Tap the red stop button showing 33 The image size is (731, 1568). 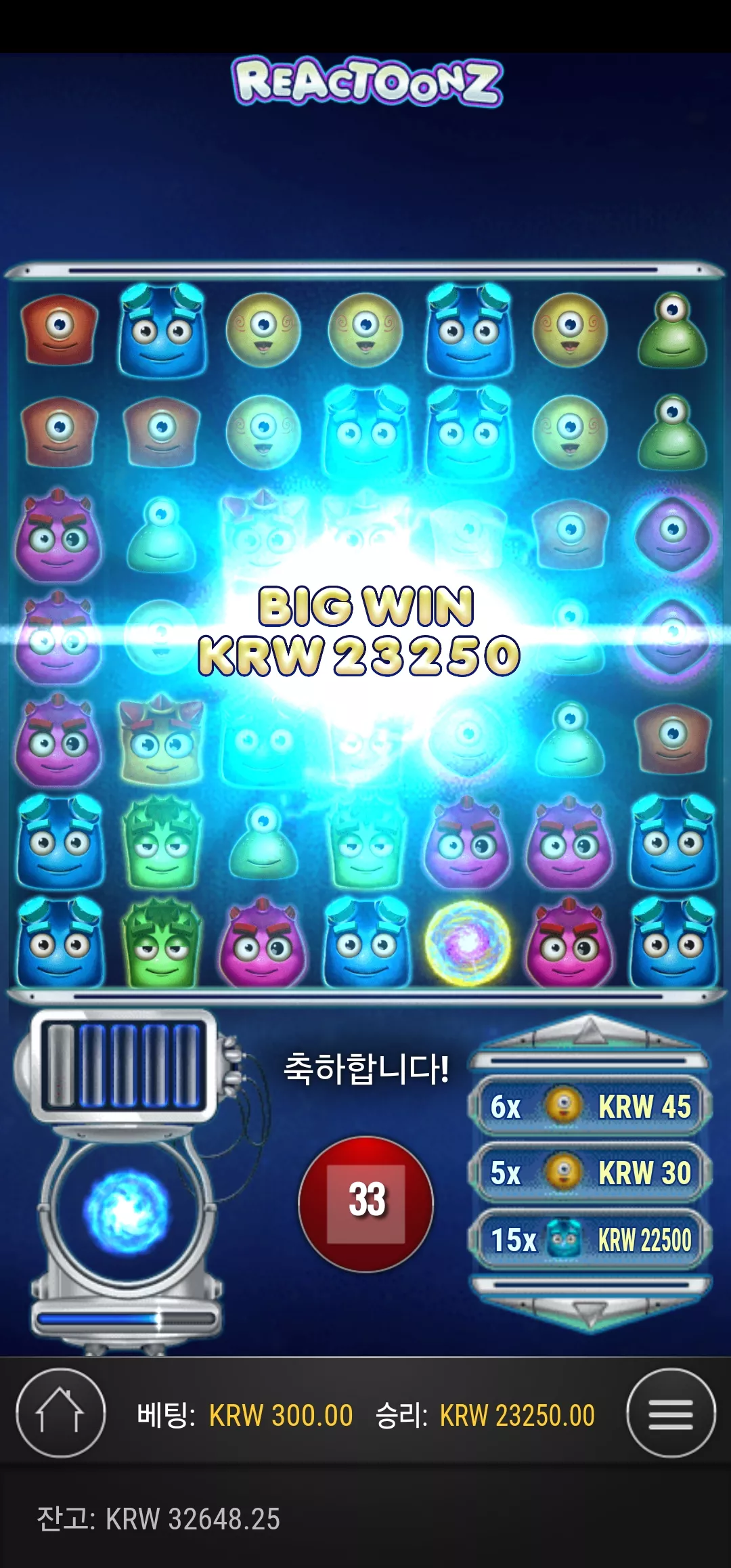pos(365,1204)
